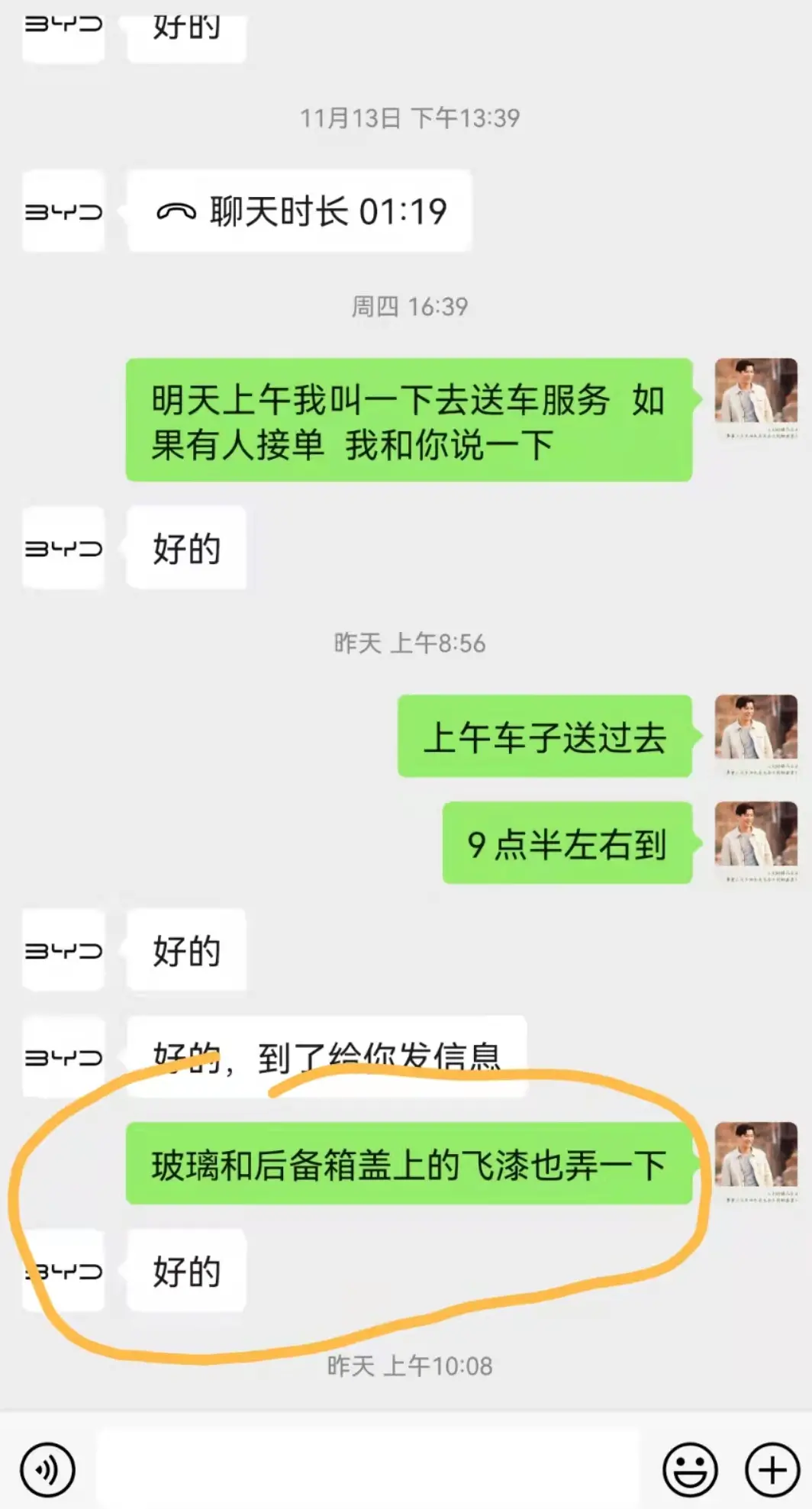The image size is (812, 1509).
Task: Open BYD contact avatar beside call record
Action: coord(63,211)
